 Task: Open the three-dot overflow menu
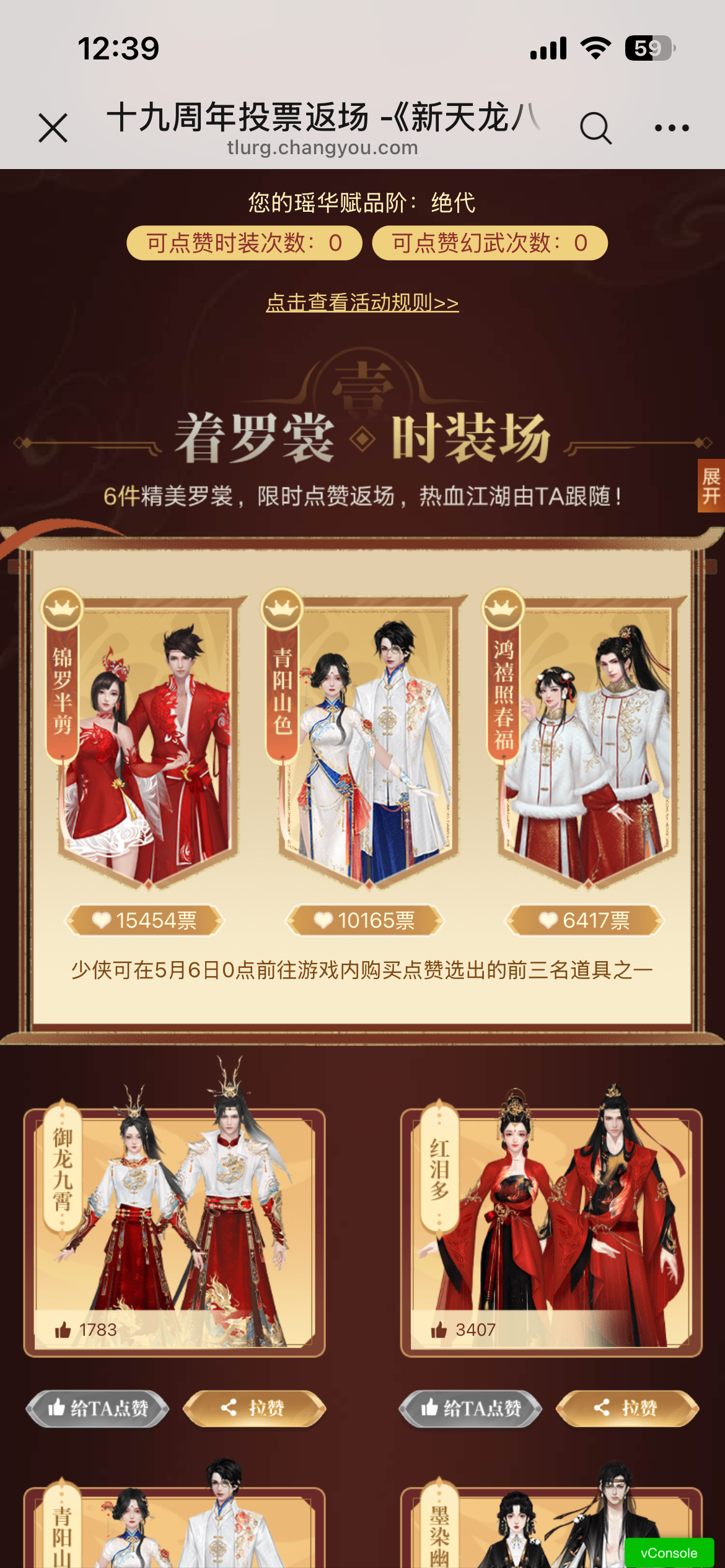[672, 128]
